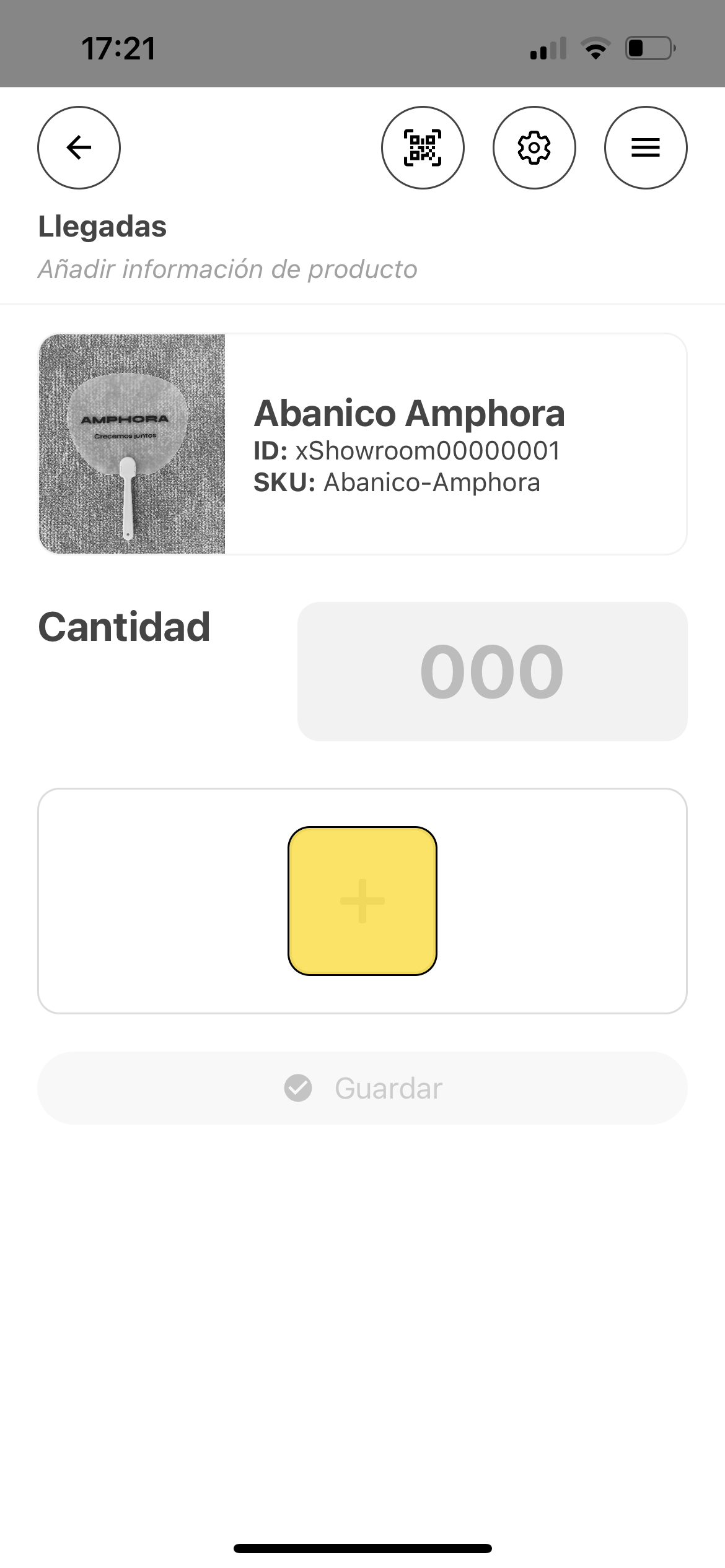Enter a quantity in the Cantidad field

[492, 671]
